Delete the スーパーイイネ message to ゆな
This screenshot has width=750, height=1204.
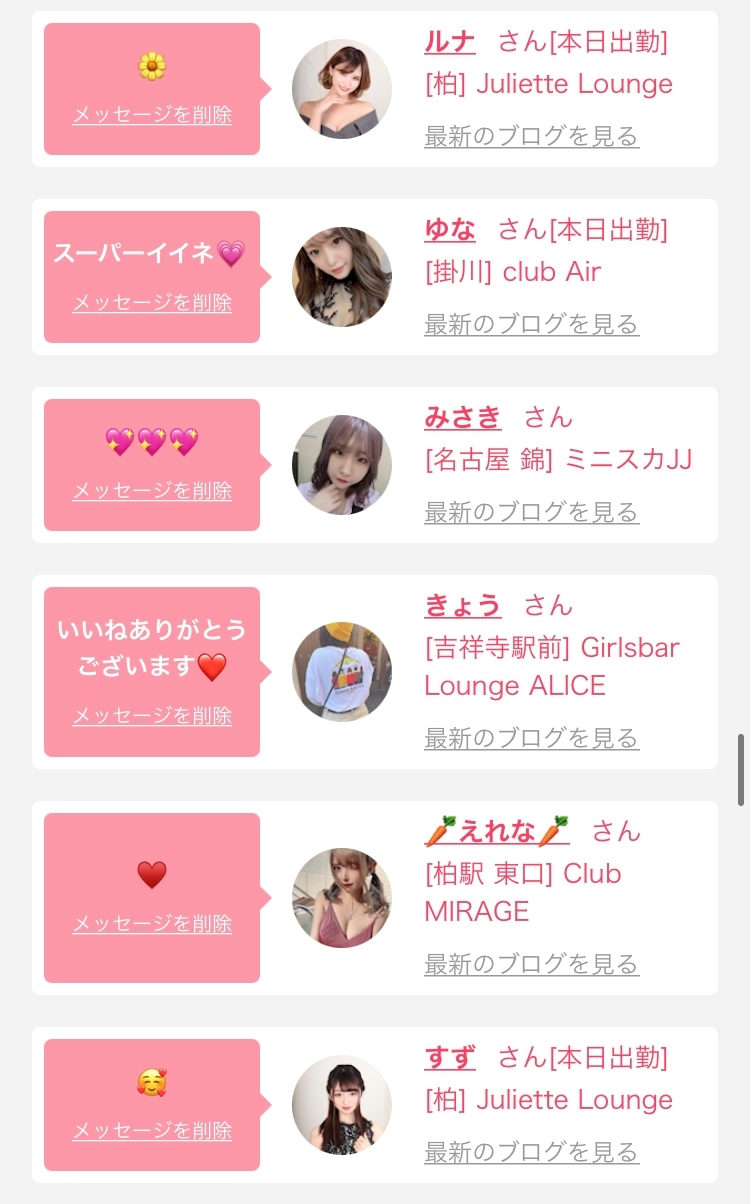coord(152,303)
